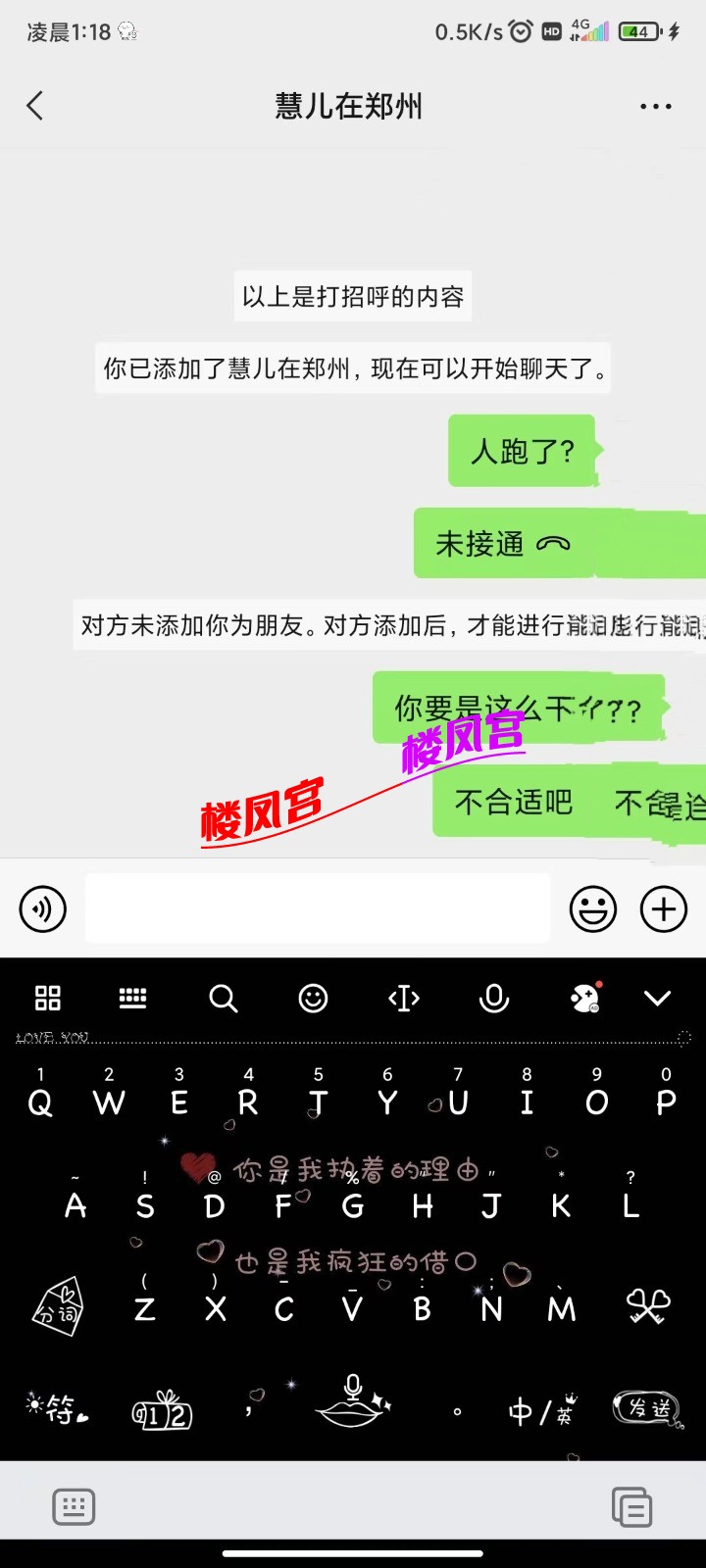The width and height of the screenshot is (706, 1568).
Task: Start voice typing from keyboard toolbar
Action: click(x=493, y=999)
